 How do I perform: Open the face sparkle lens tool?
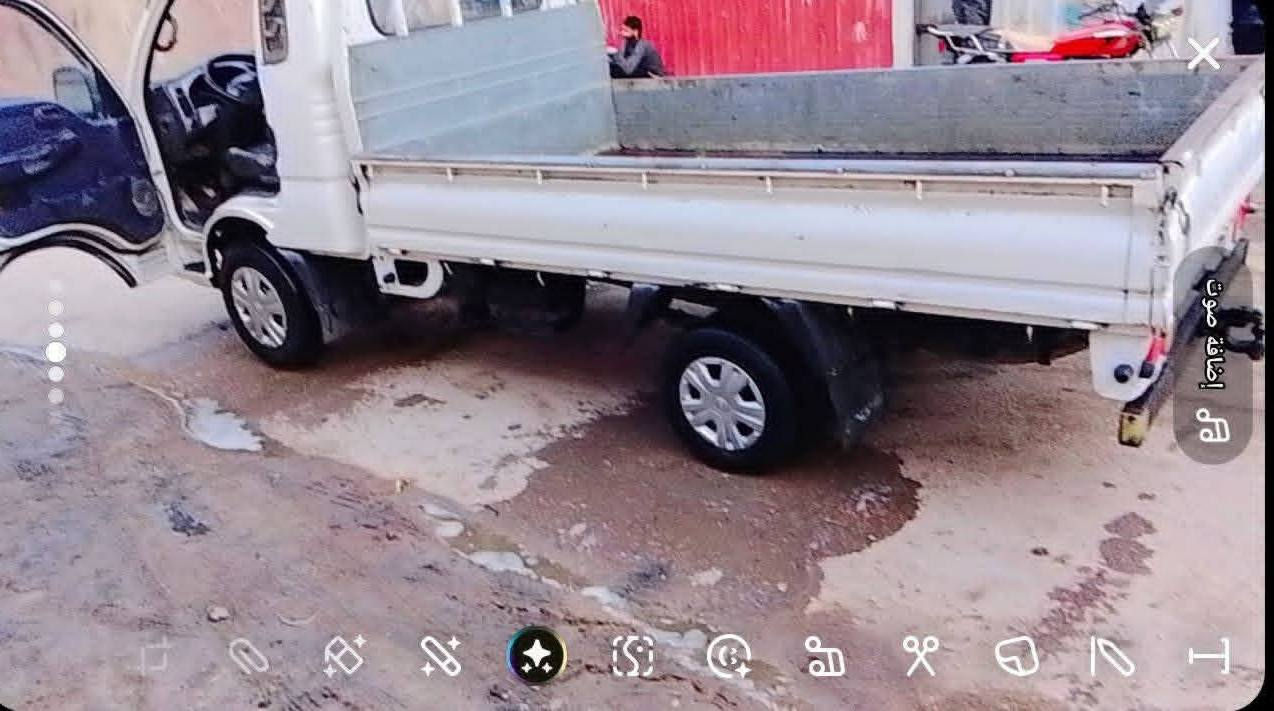click(x=728, y=657)
